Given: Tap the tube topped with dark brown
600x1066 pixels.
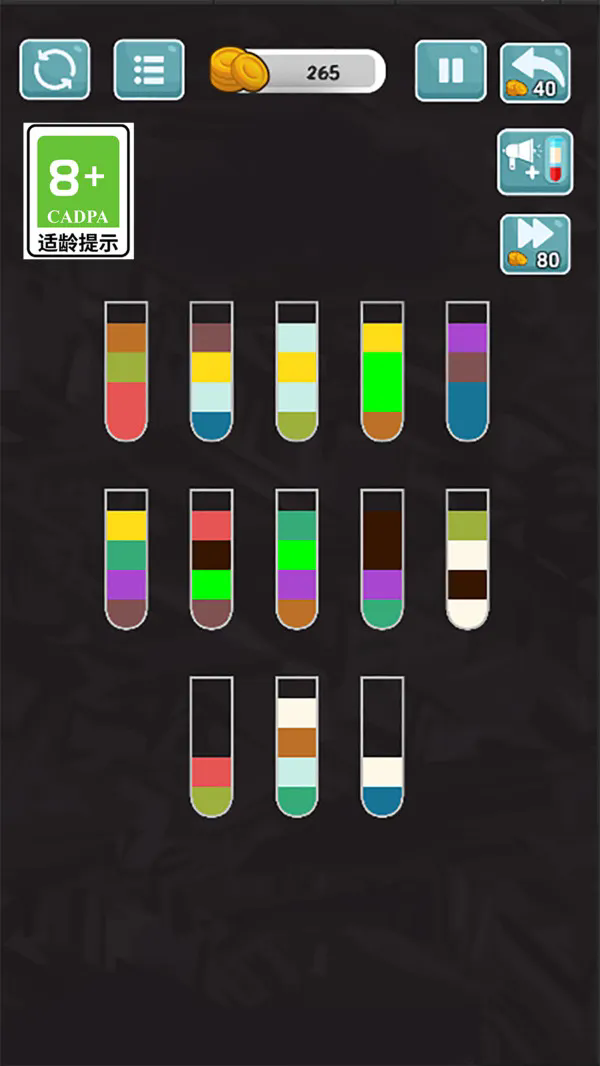Looking at the screenshot, I should click(x=382, y=560).
